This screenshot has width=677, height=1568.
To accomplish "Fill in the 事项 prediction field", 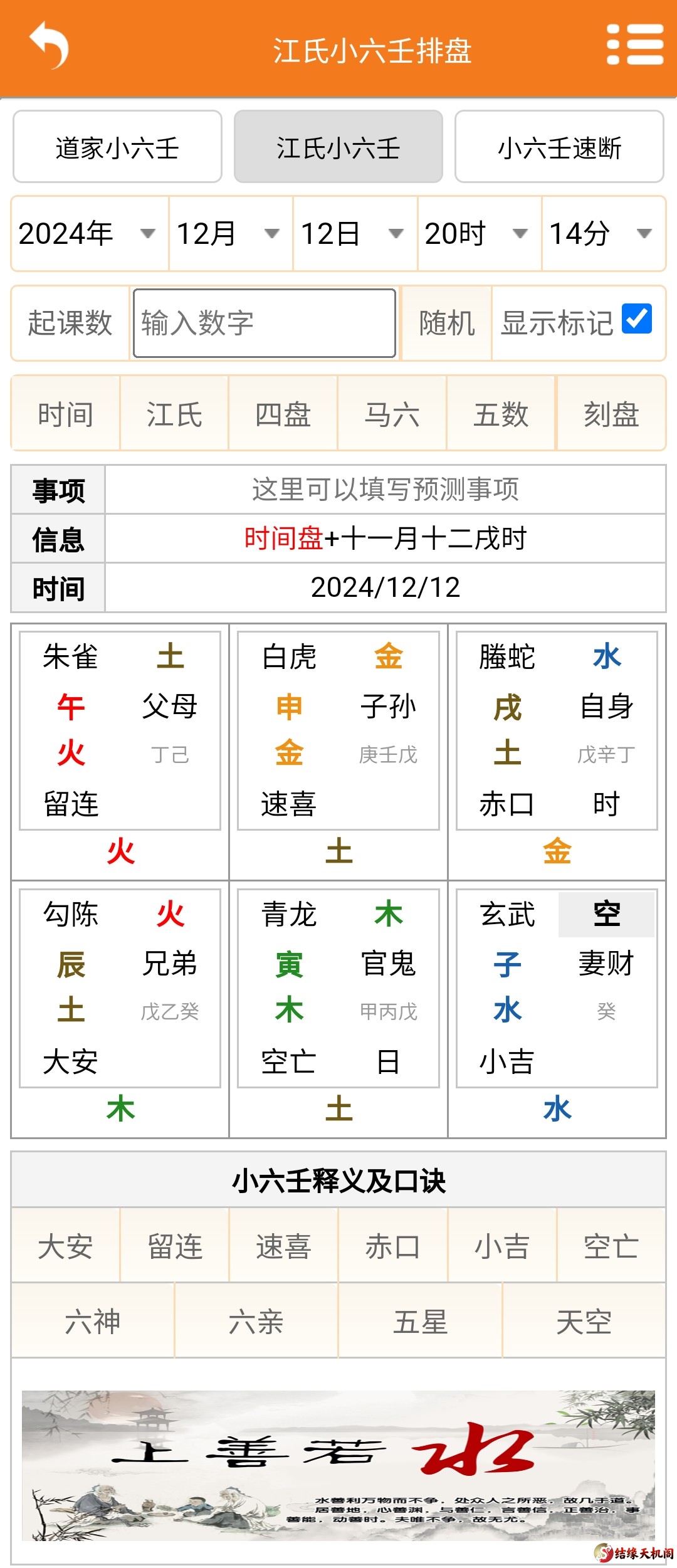I will [x=385, y=490].
